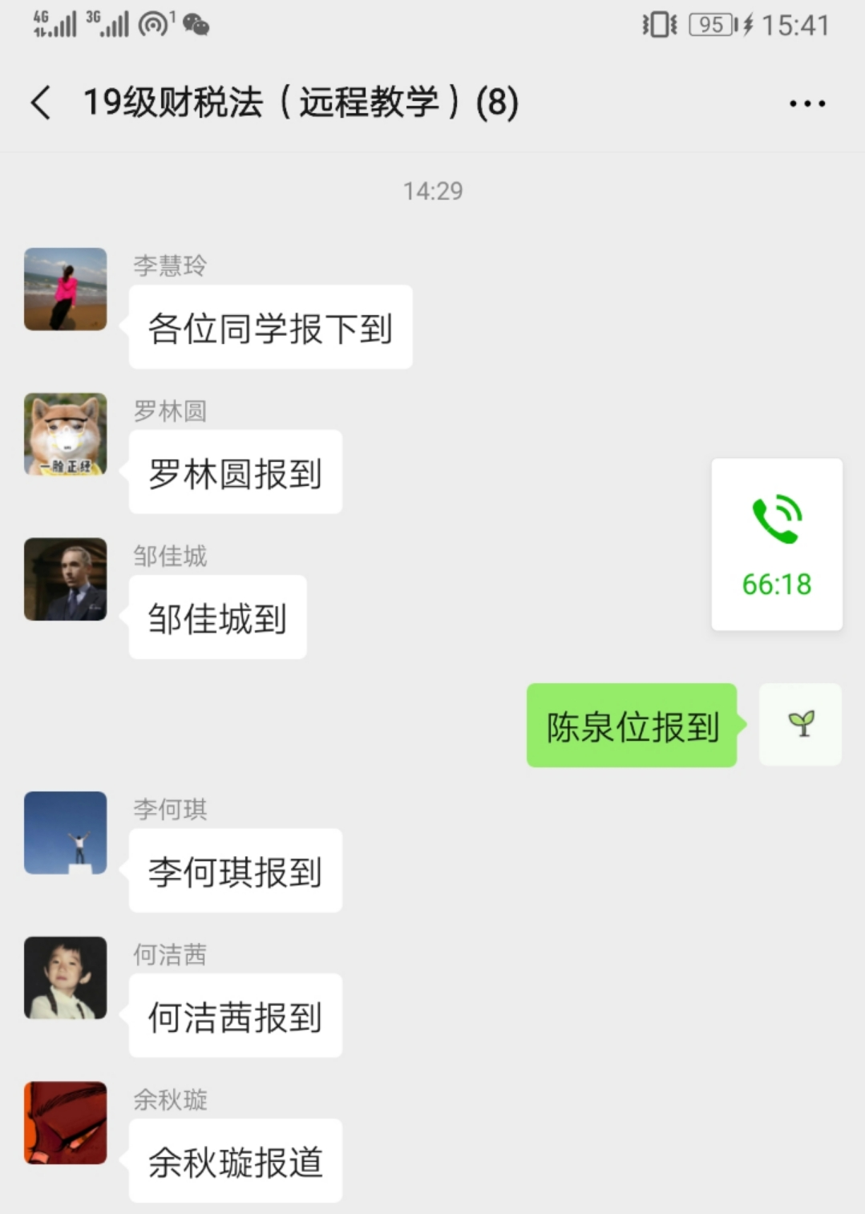Return to the ongoing voice call window

tap(777, 545)
